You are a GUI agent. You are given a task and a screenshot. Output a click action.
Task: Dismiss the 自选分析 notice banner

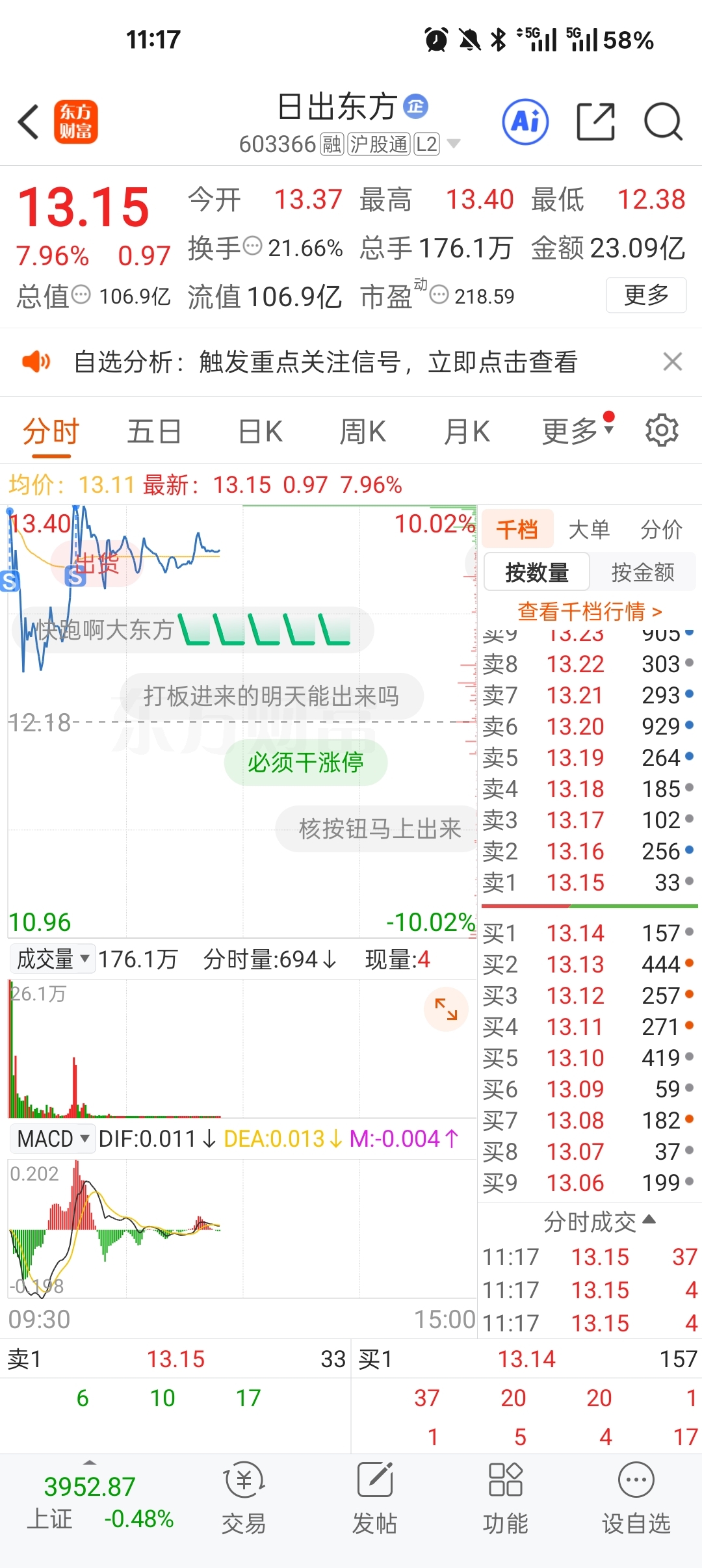tap(672, 361)
